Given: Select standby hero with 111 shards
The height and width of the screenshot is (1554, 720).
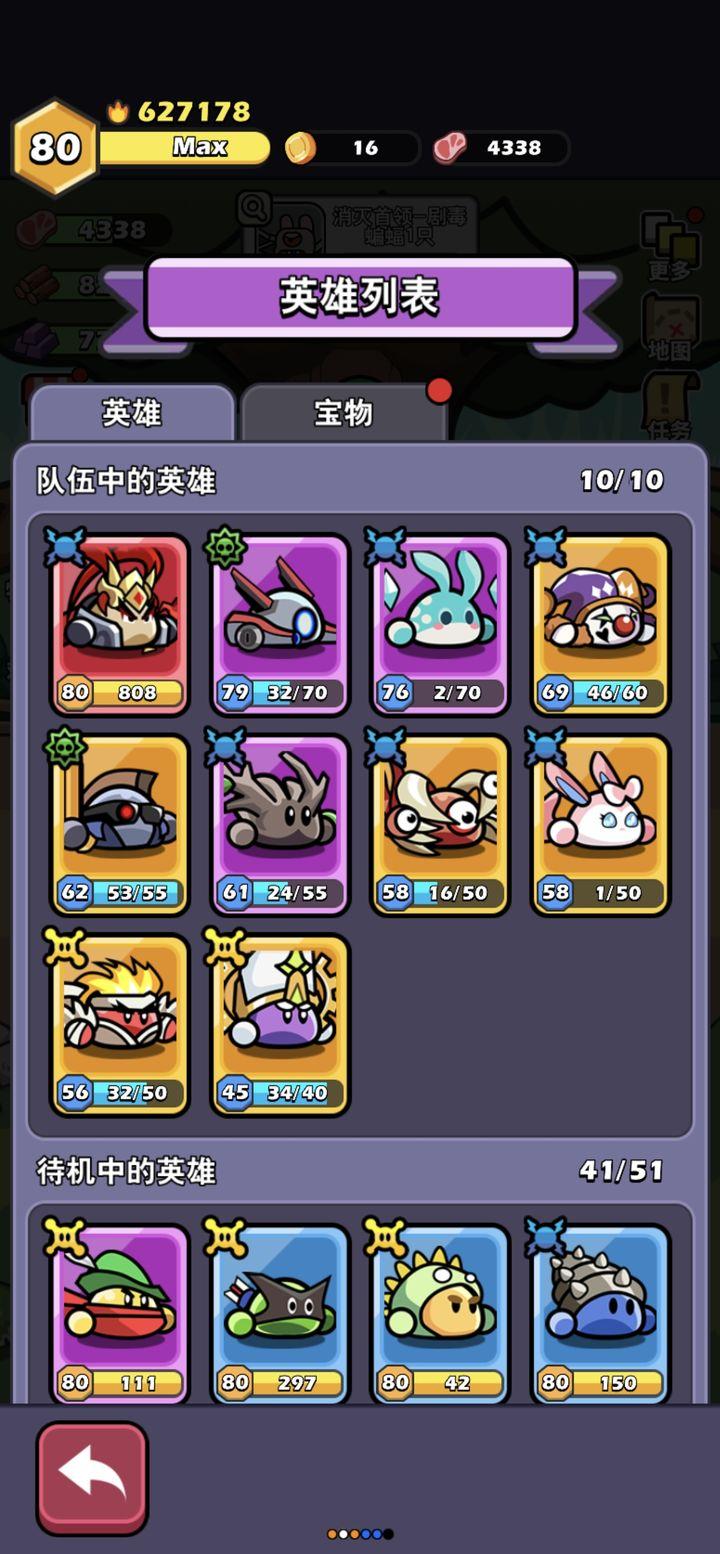Looking at the screenshot, I should (120, 1314).
